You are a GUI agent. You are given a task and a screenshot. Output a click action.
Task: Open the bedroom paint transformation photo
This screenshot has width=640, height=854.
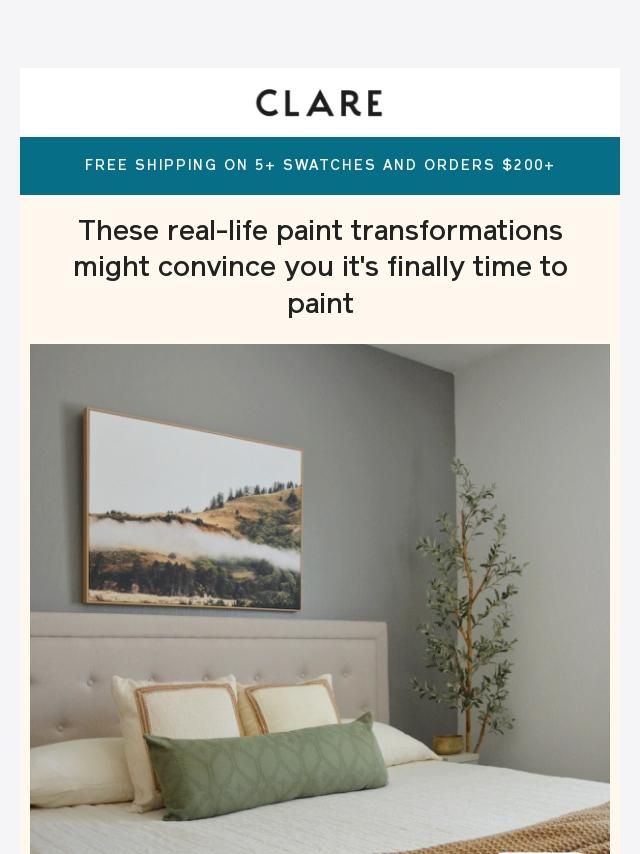coord(320,598)
